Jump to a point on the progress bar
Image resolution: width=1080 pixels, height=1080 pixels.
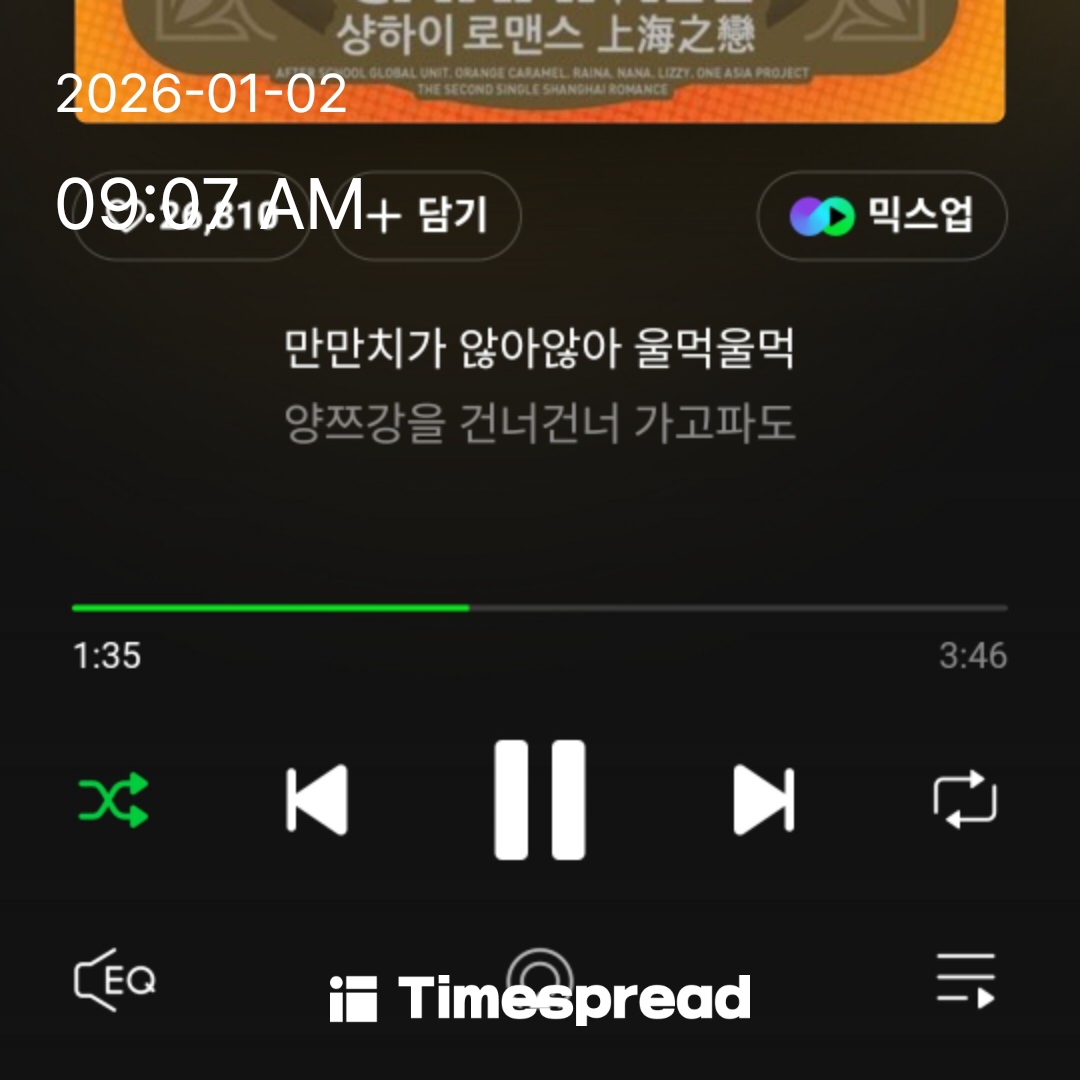pos(700,607)
